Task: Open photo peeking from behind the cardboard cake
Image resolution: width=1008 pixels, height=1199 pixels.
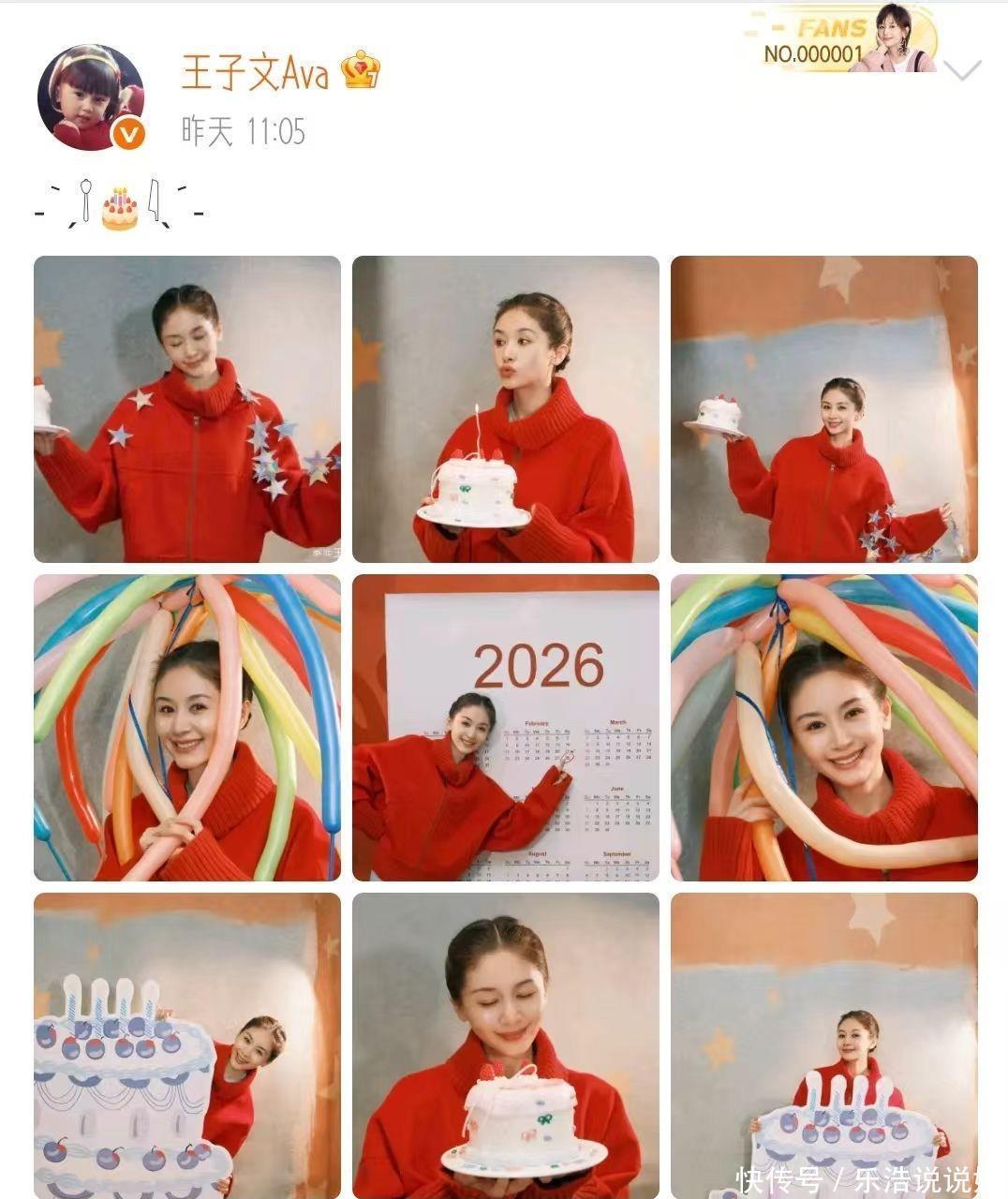Action: click(x=187, y=1044)
